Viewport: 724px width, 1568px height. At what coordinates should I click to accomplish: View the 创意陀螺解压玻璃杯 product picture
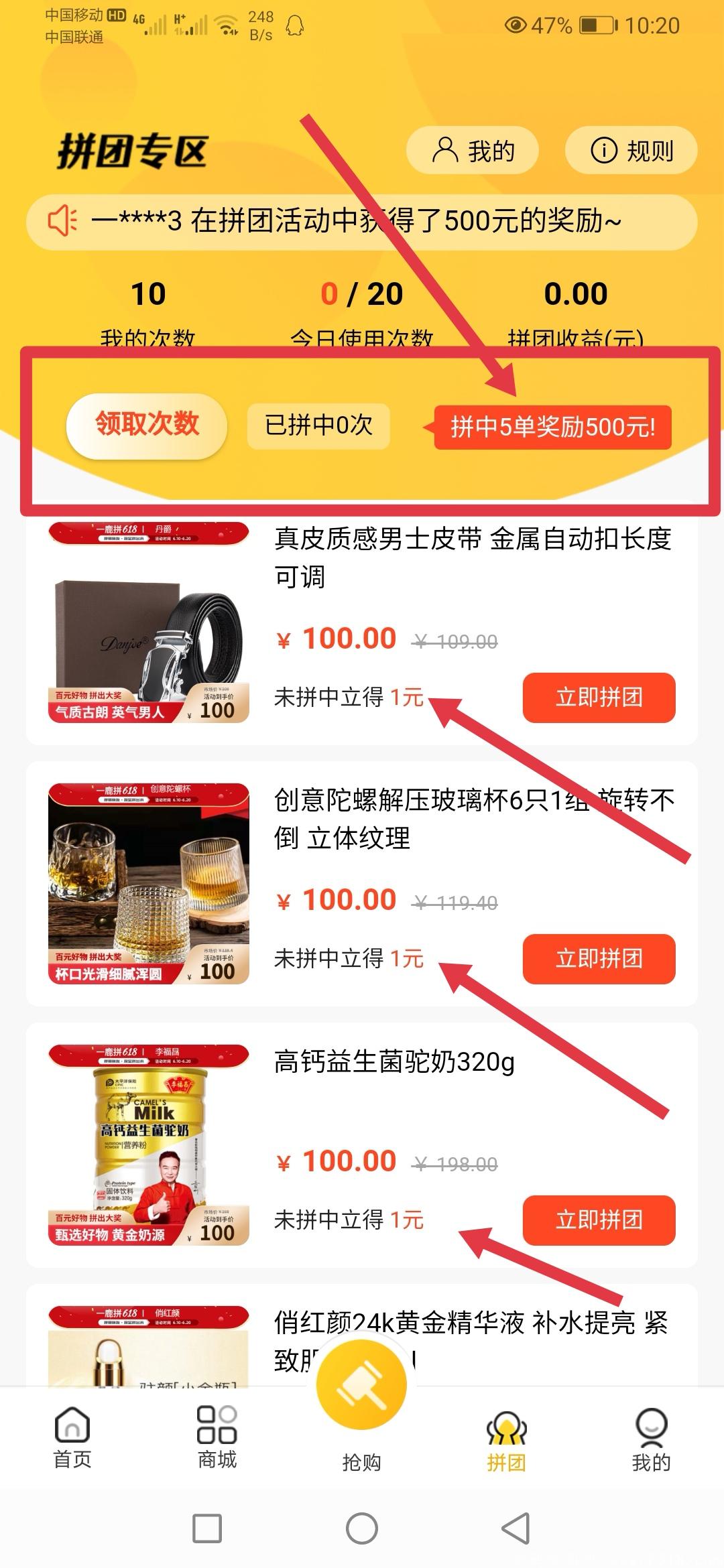[x=149, y=883]
